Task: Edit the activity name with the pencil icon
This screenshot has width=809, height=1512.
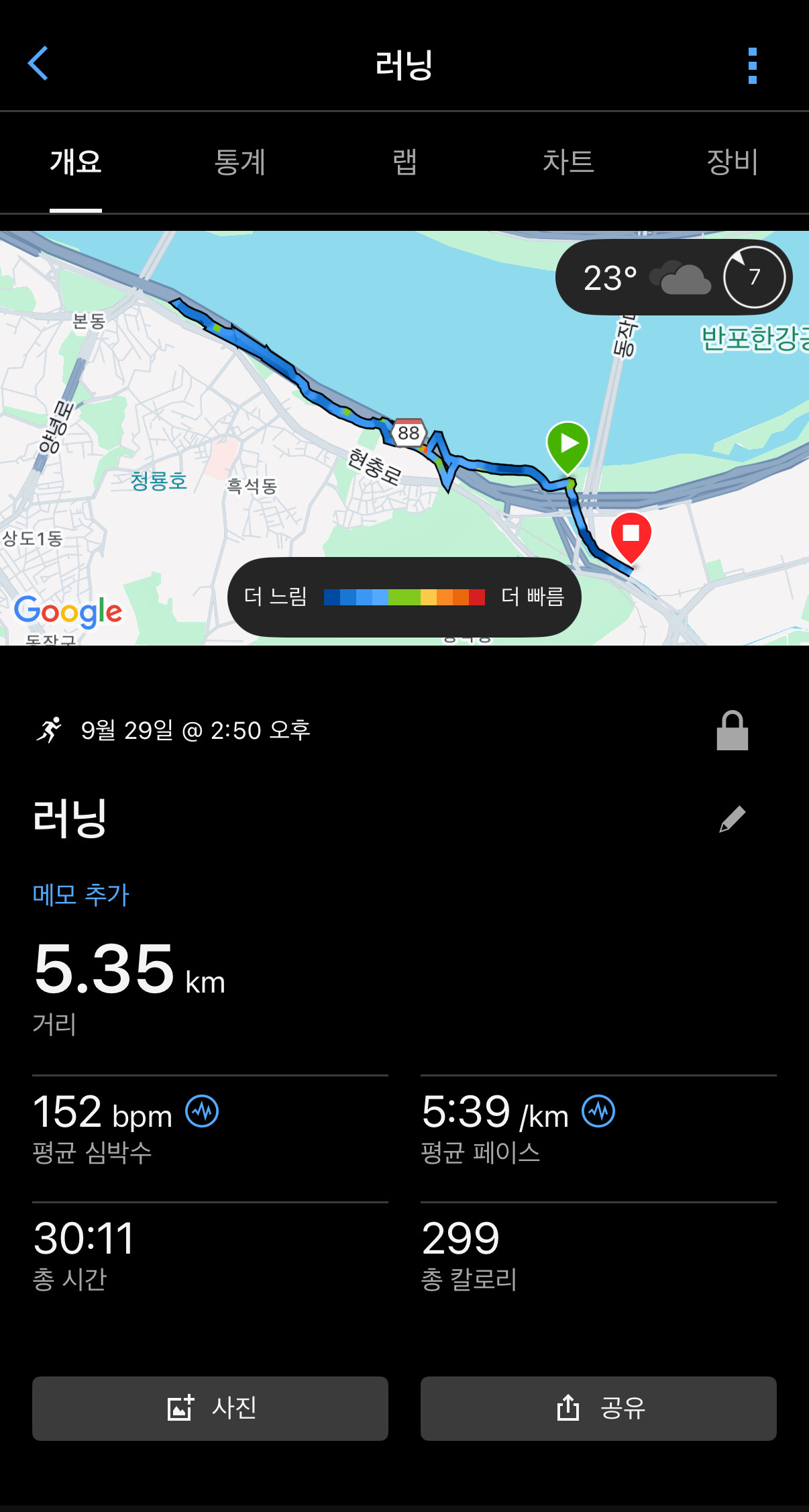Action: pyautogui.click(x=732, y=819)
